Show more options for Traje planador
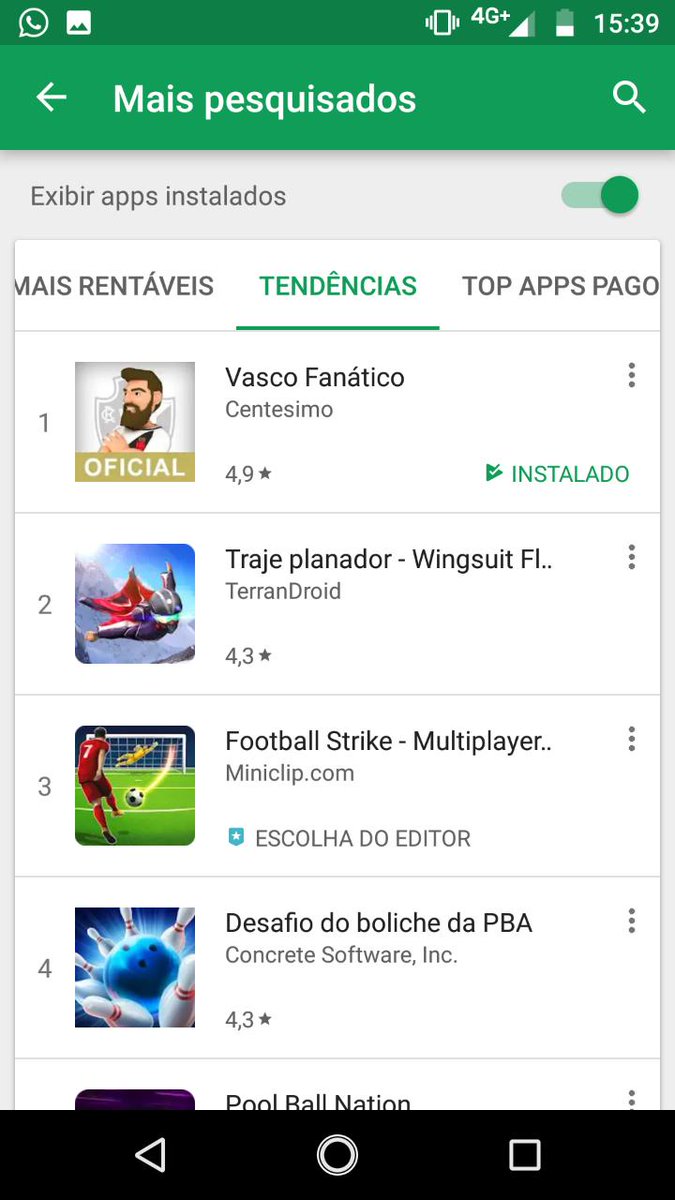The image size is (675, 1200). [631, 557]
